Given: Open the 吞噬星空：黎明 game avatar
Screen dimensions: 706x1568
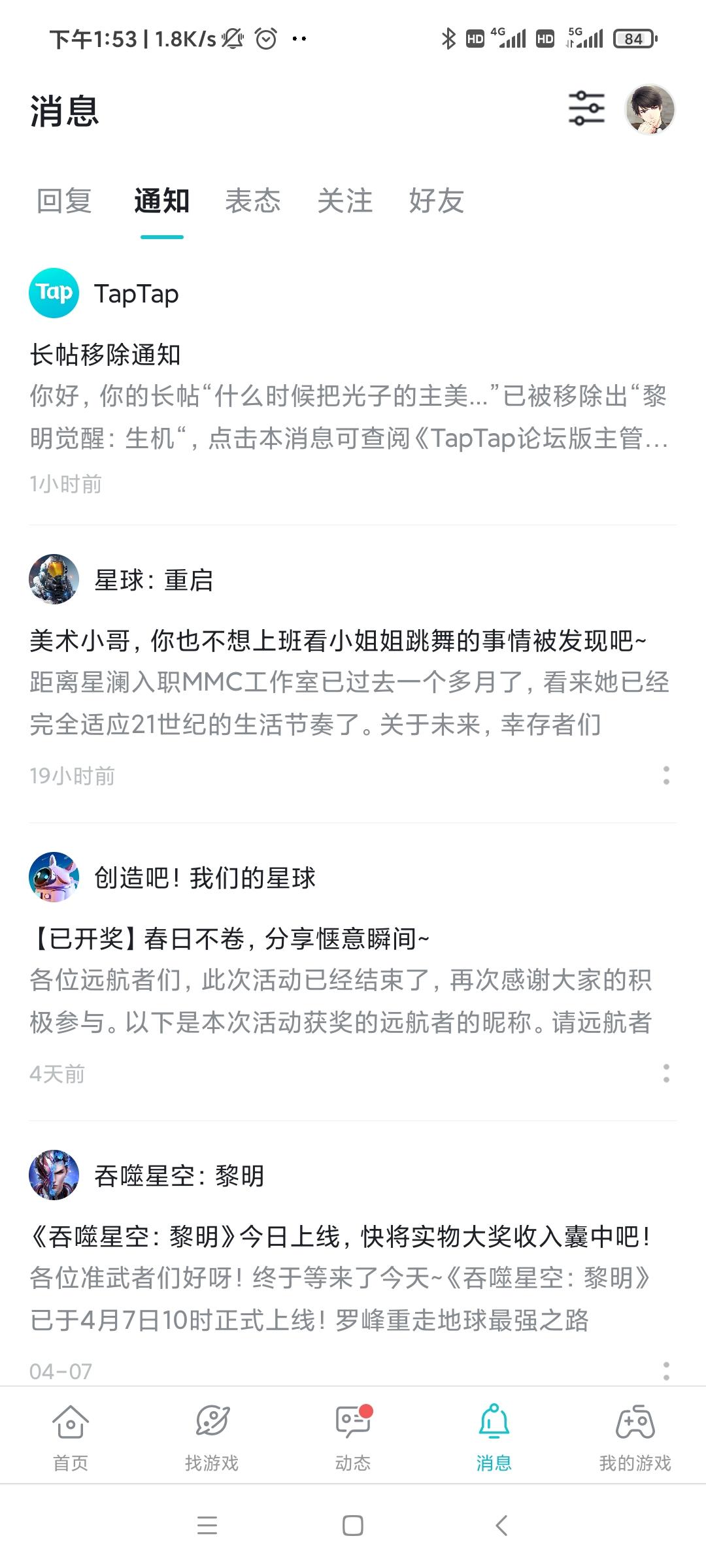Looking at the screenshot, I should coord(56,1175).
